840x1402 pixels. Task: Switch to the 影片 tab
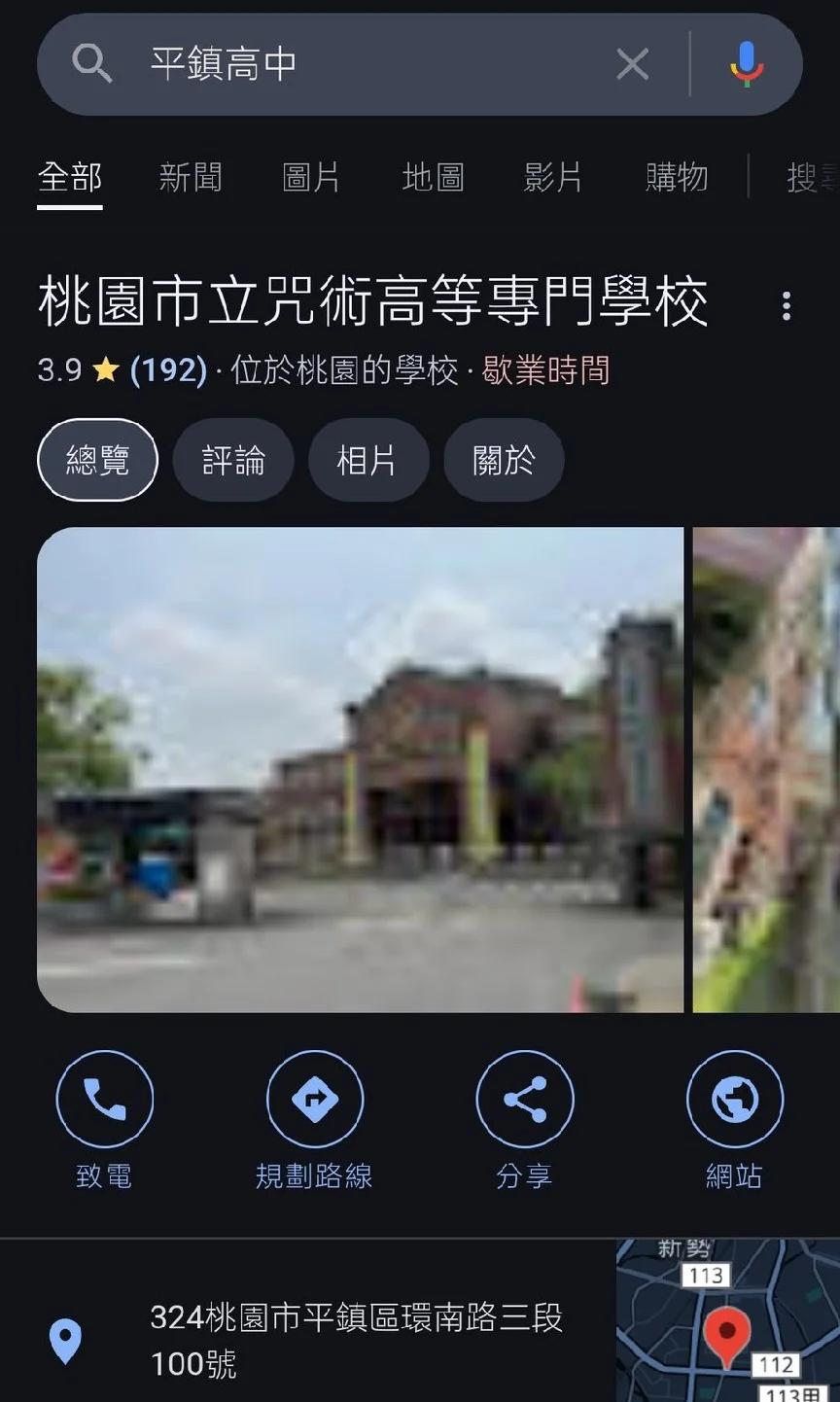[553, 177]
